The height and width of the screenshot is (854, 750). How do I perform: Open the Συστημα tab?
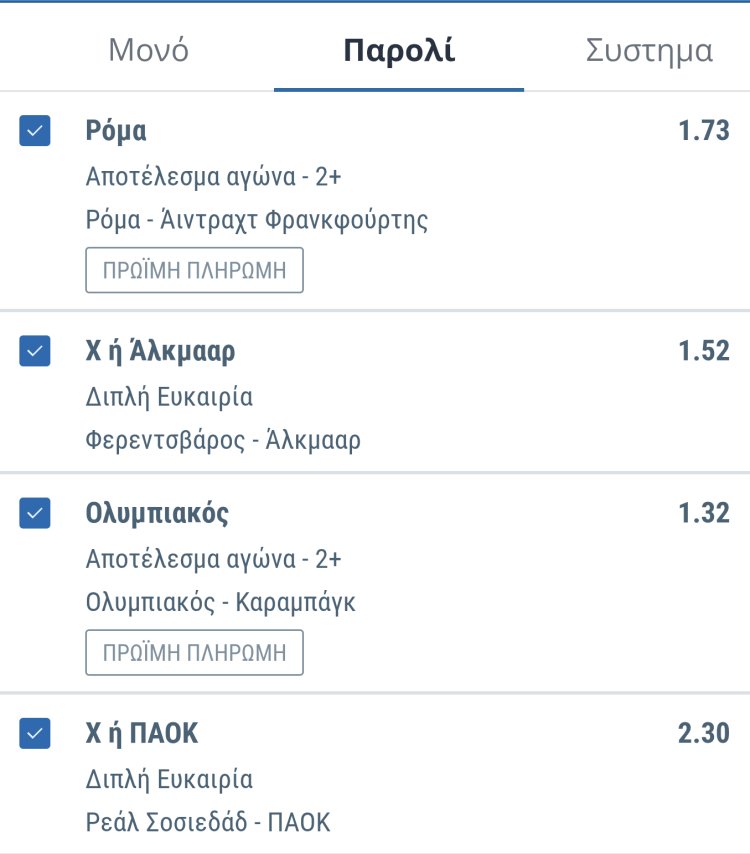click(648, 50)
